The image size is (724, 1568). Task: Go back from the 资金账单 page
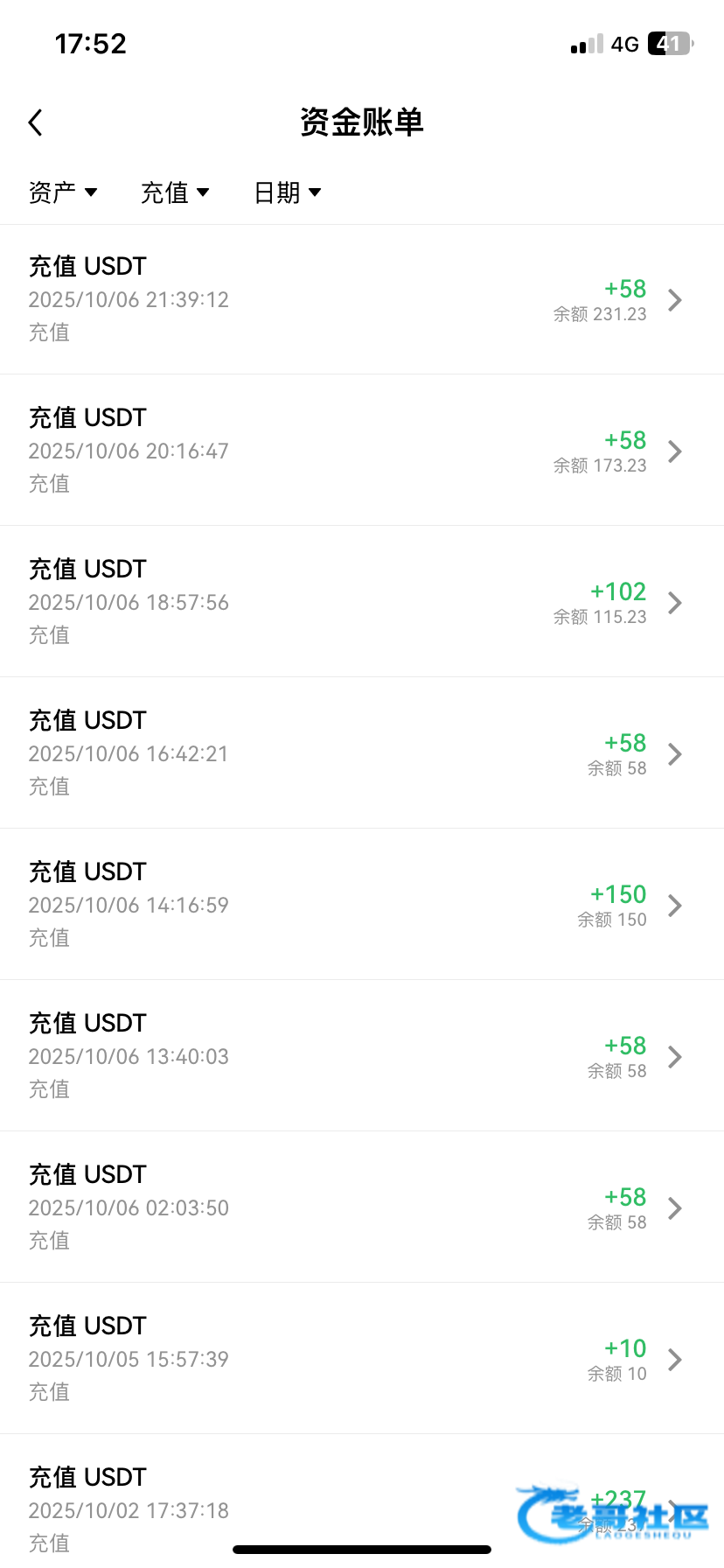[x=36, y=122]
